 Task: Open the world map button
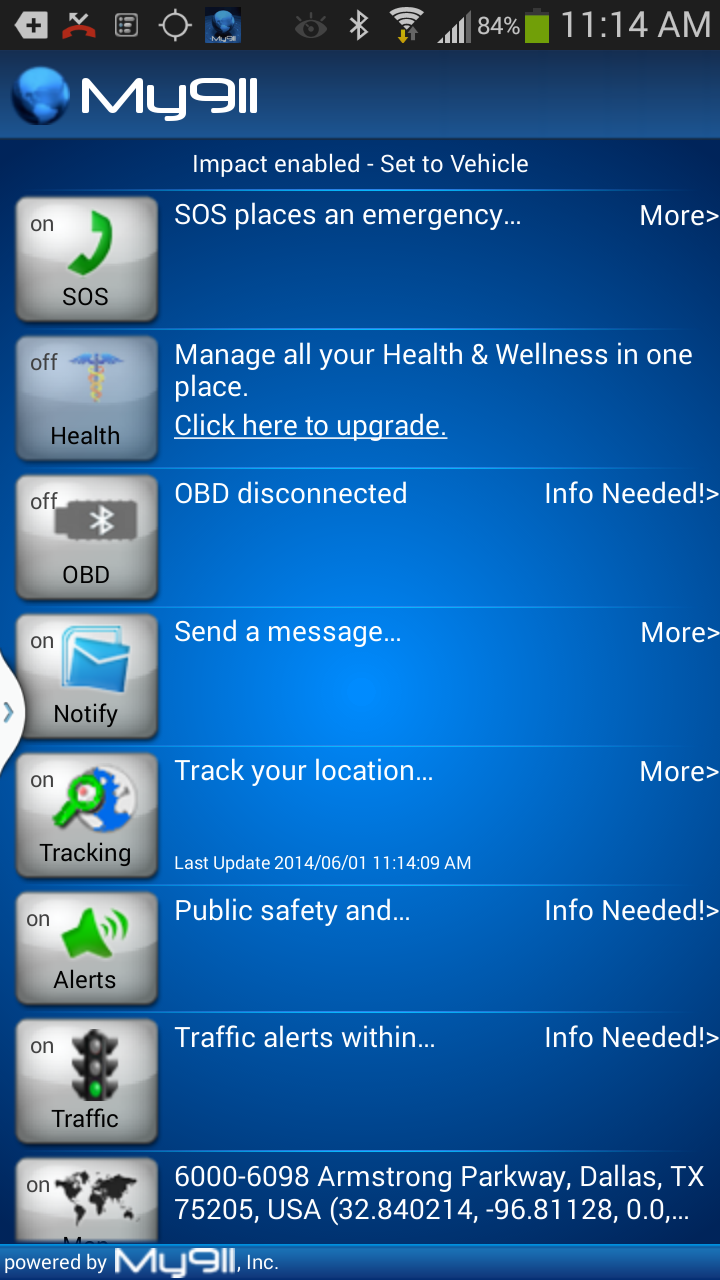pyautogui.click(x=86, y=1200)
